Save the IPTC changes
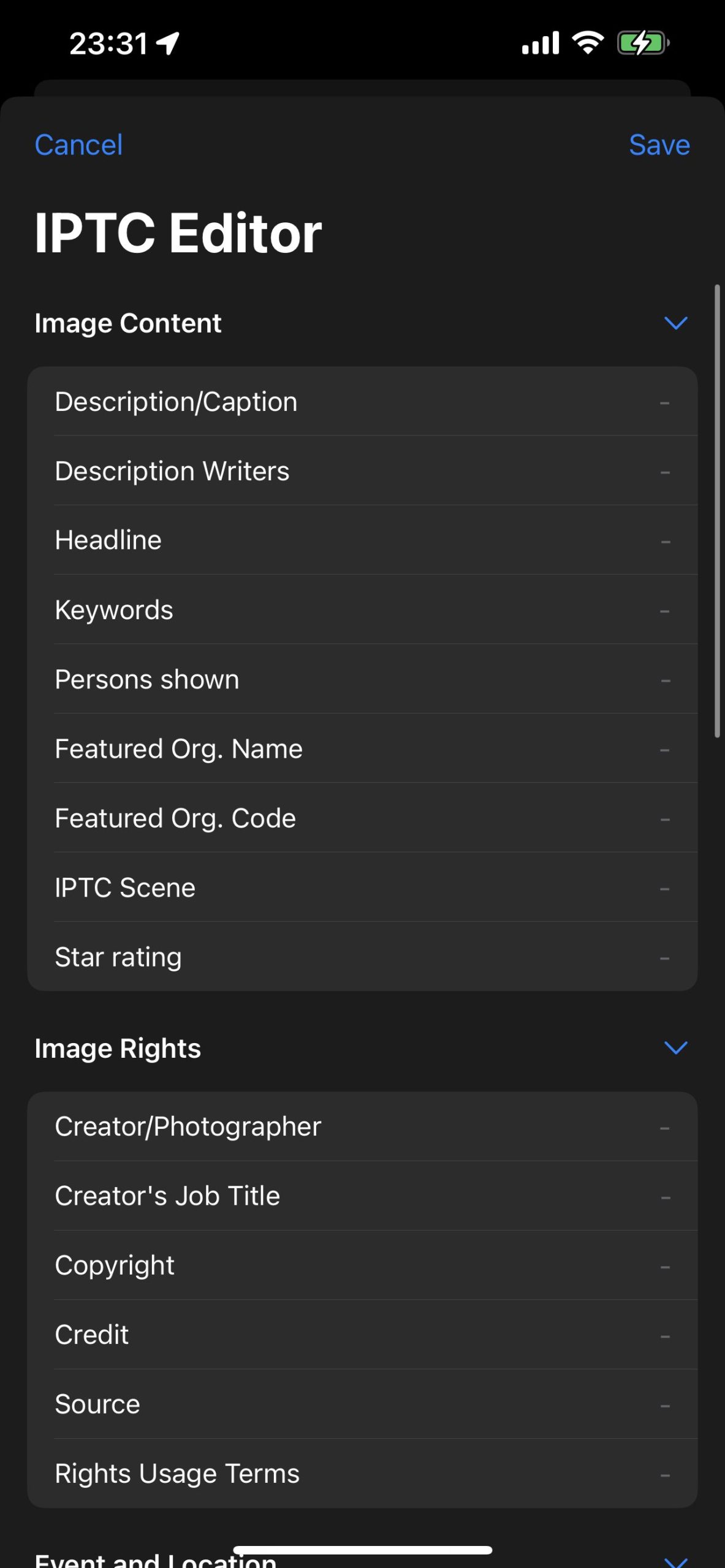 pos(659,145)
